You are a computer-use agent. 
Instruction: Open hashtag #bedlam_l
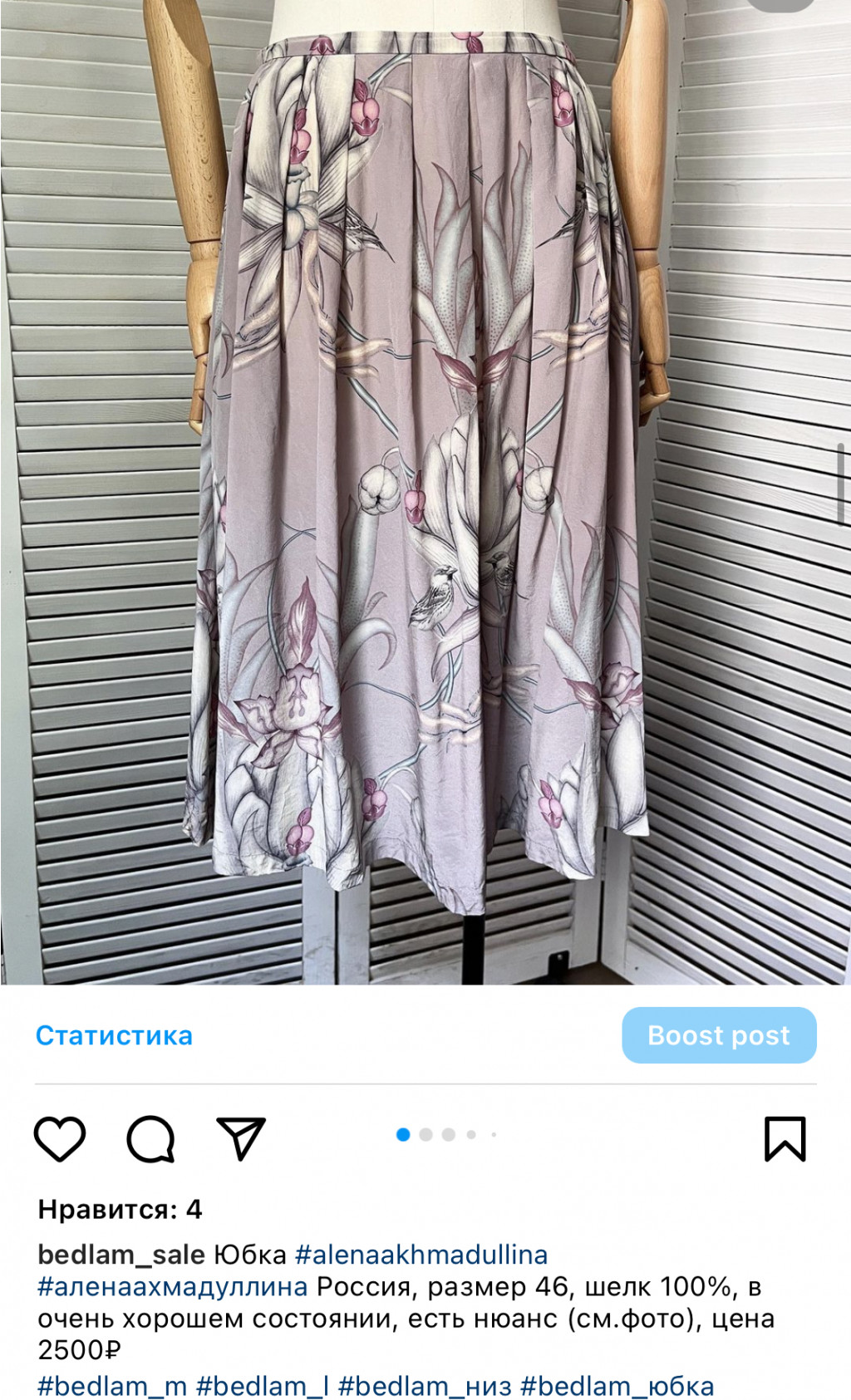click(263, 1386)
